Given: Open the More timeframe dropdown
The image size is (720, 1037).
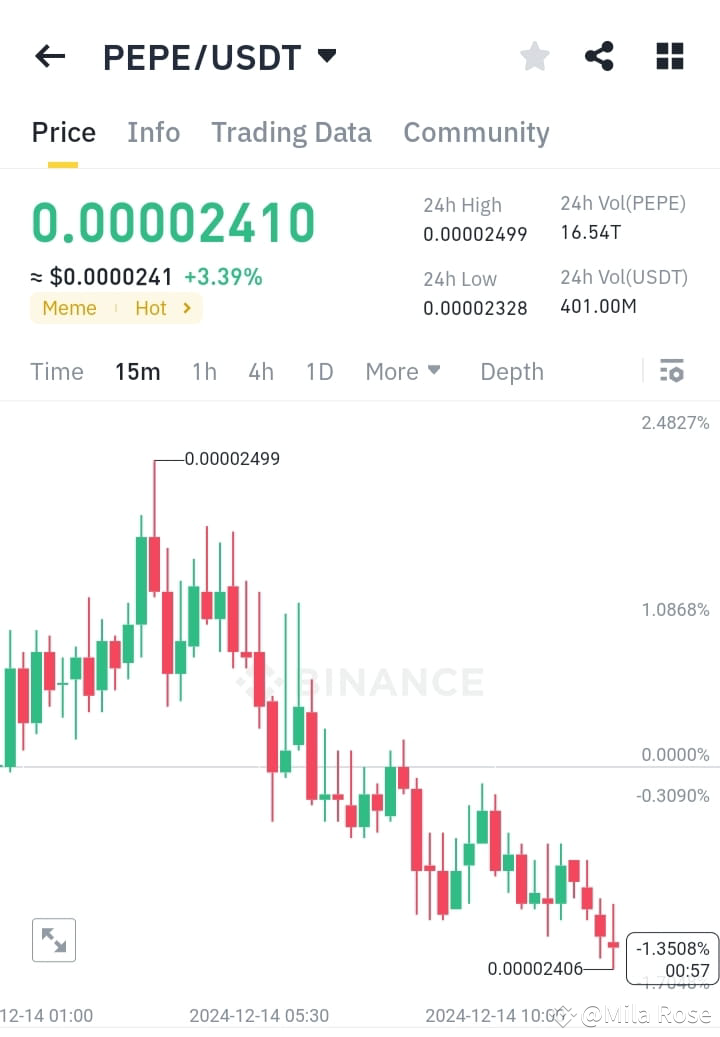Looking at the screenshot, I should point(402,371).
